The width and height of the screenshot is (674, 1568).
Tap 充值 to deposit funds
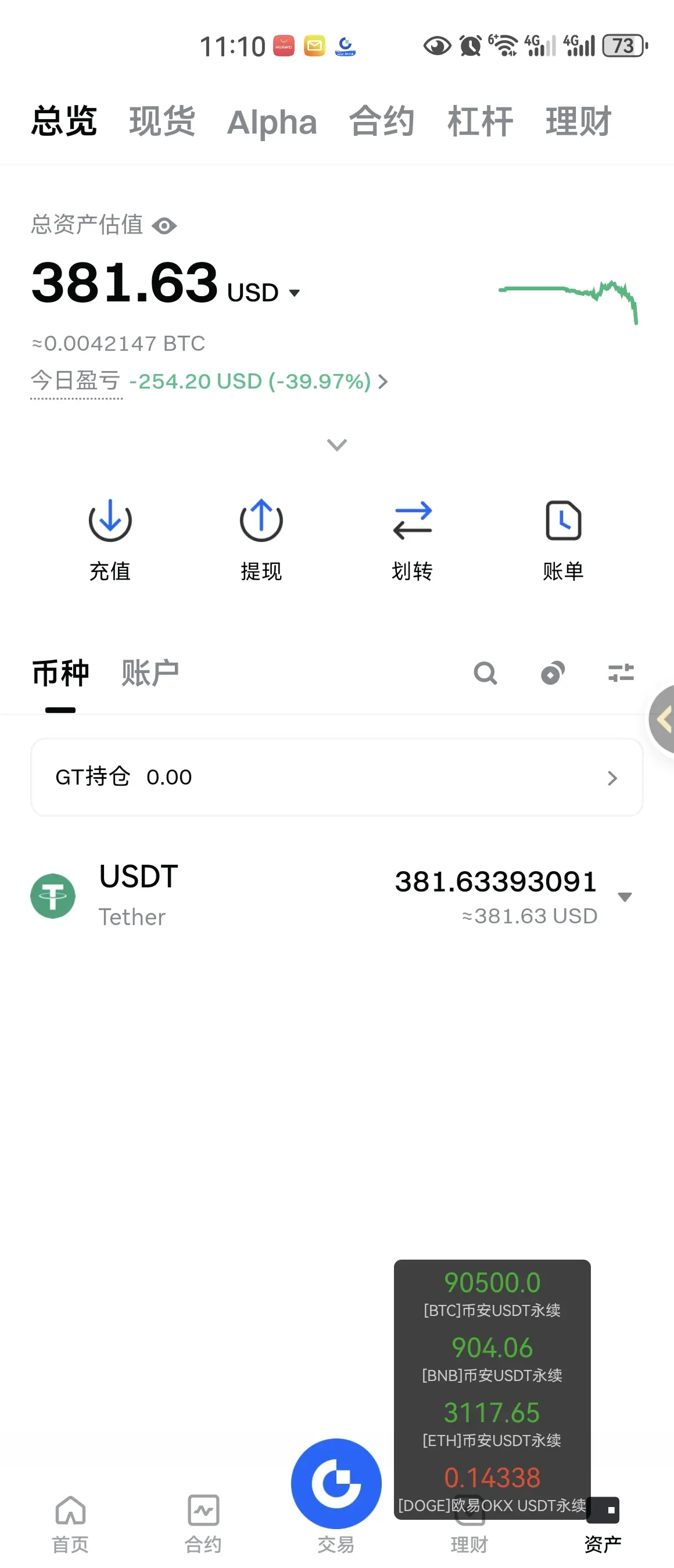tap(110, 538)
